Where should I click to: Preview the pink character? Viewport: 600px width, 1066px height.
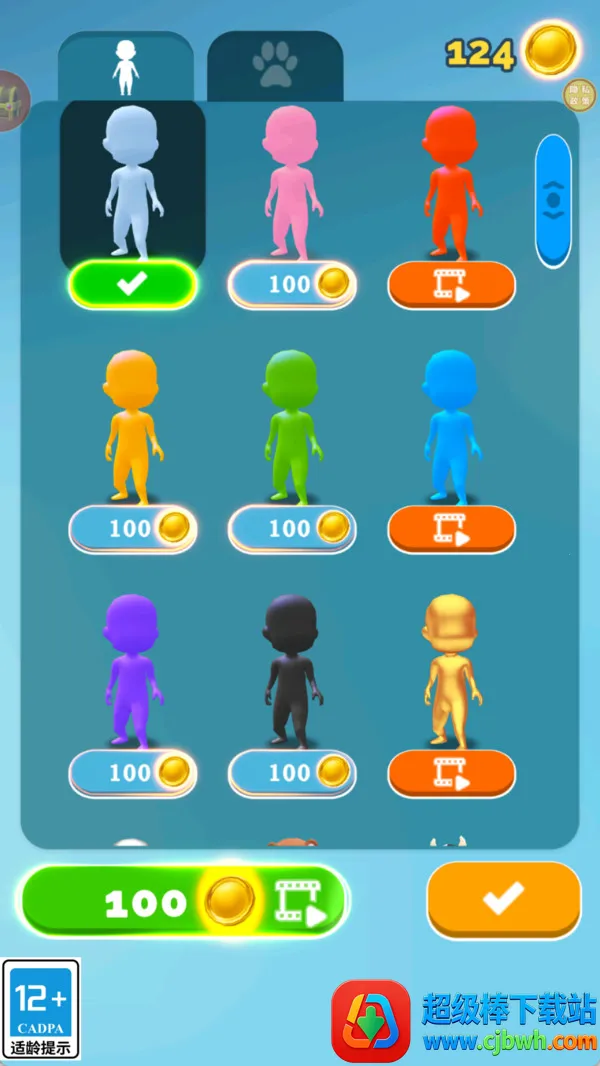290,182
